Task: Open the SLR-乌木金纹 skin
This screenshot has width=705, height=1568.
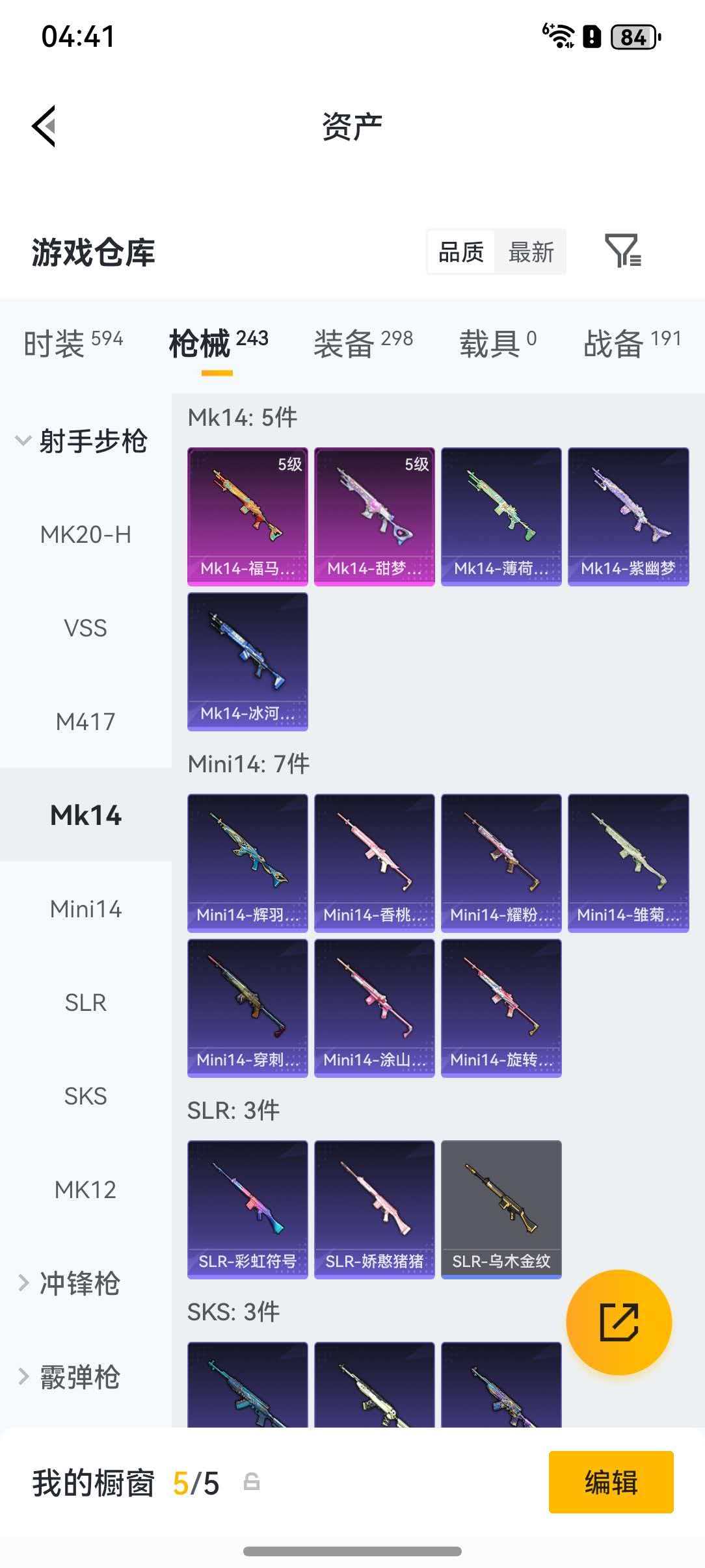Action: point(501,1209)
